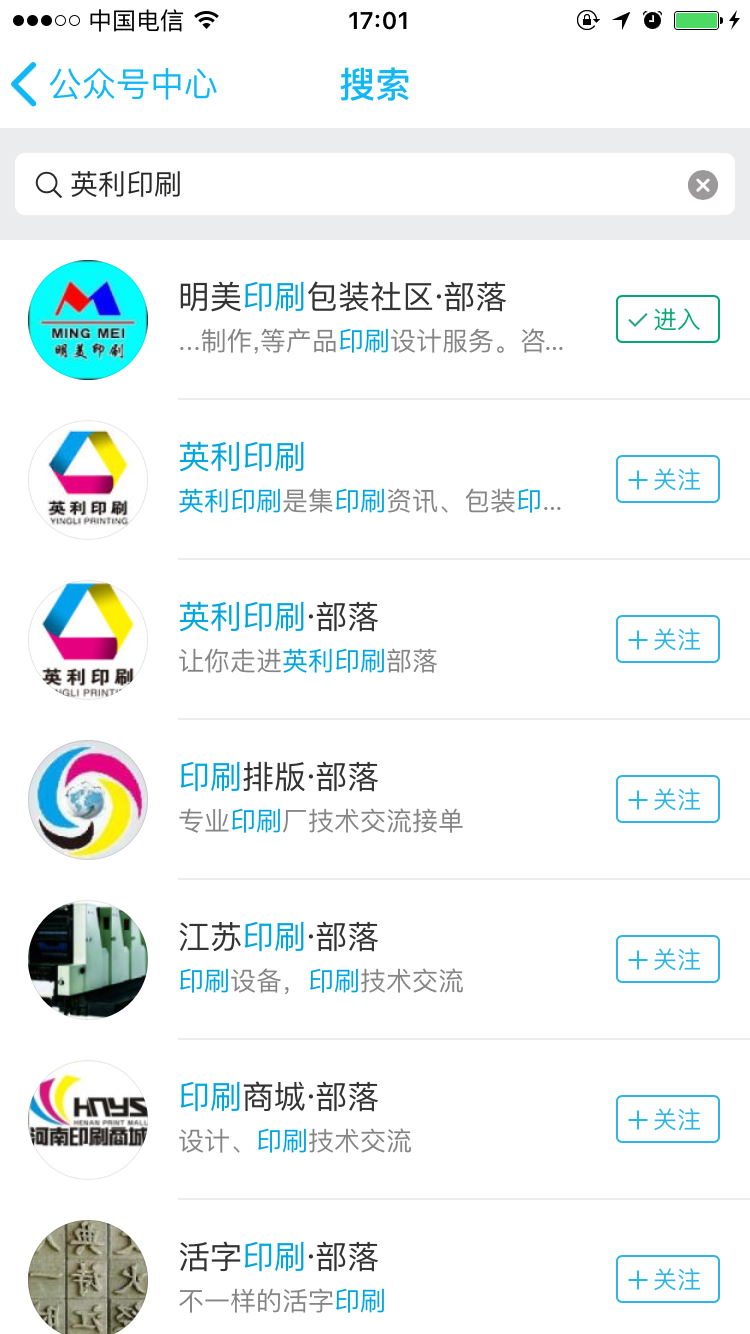Clear the search field with the X icon
Screen dimensions: 750x1334
click(x=703, y=184)
